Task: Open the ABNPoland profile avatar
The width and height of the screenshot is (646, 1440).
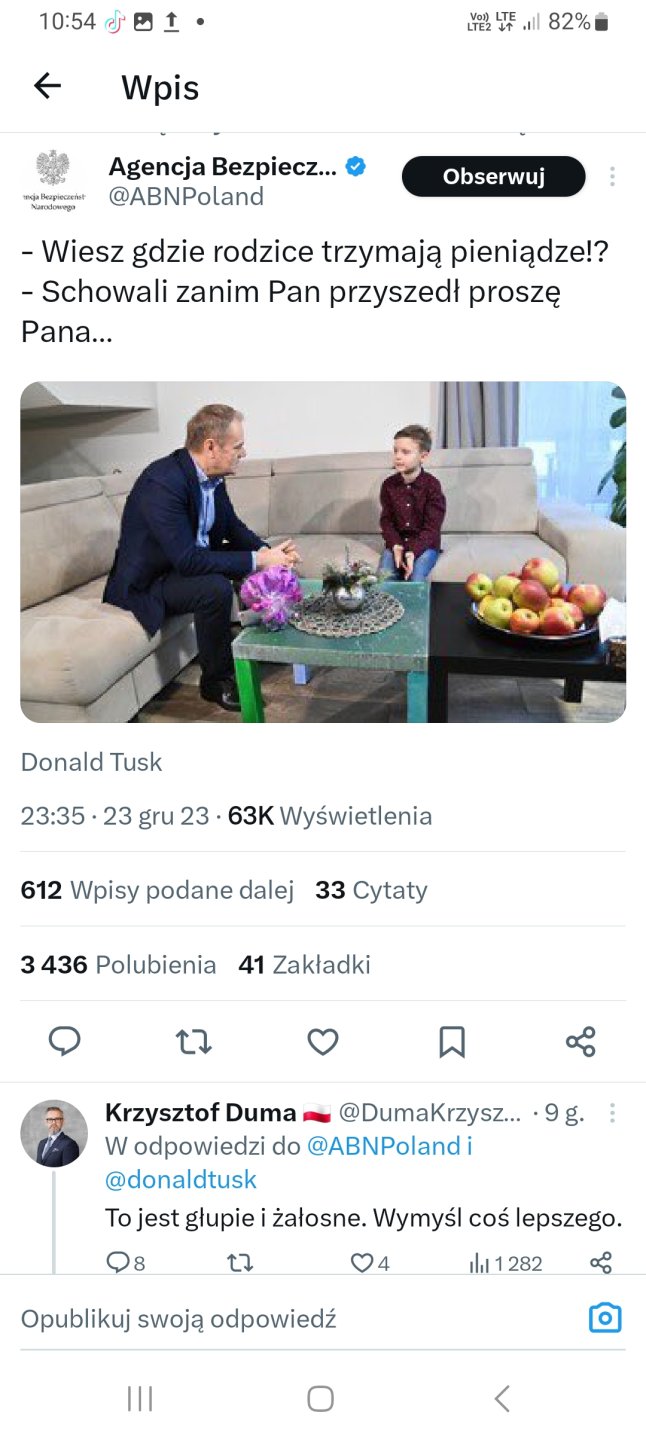Action: (54, 180)
